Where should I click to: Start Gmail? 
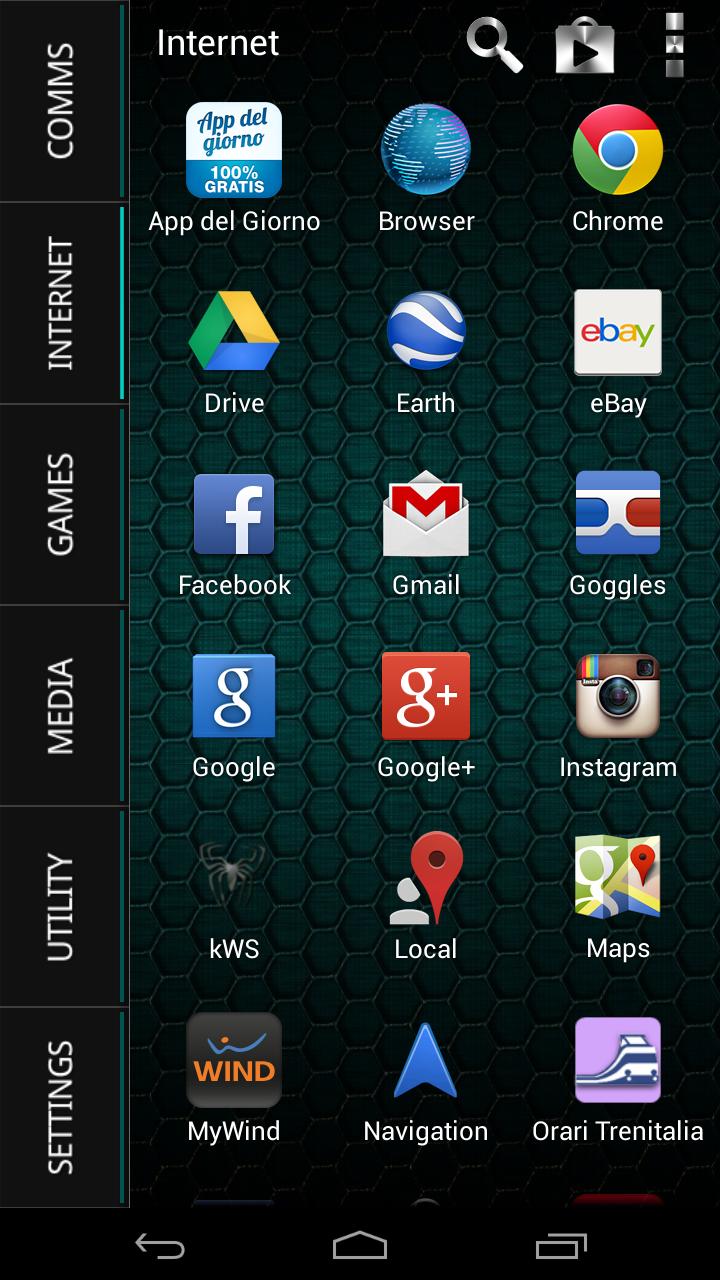point(426,514)
